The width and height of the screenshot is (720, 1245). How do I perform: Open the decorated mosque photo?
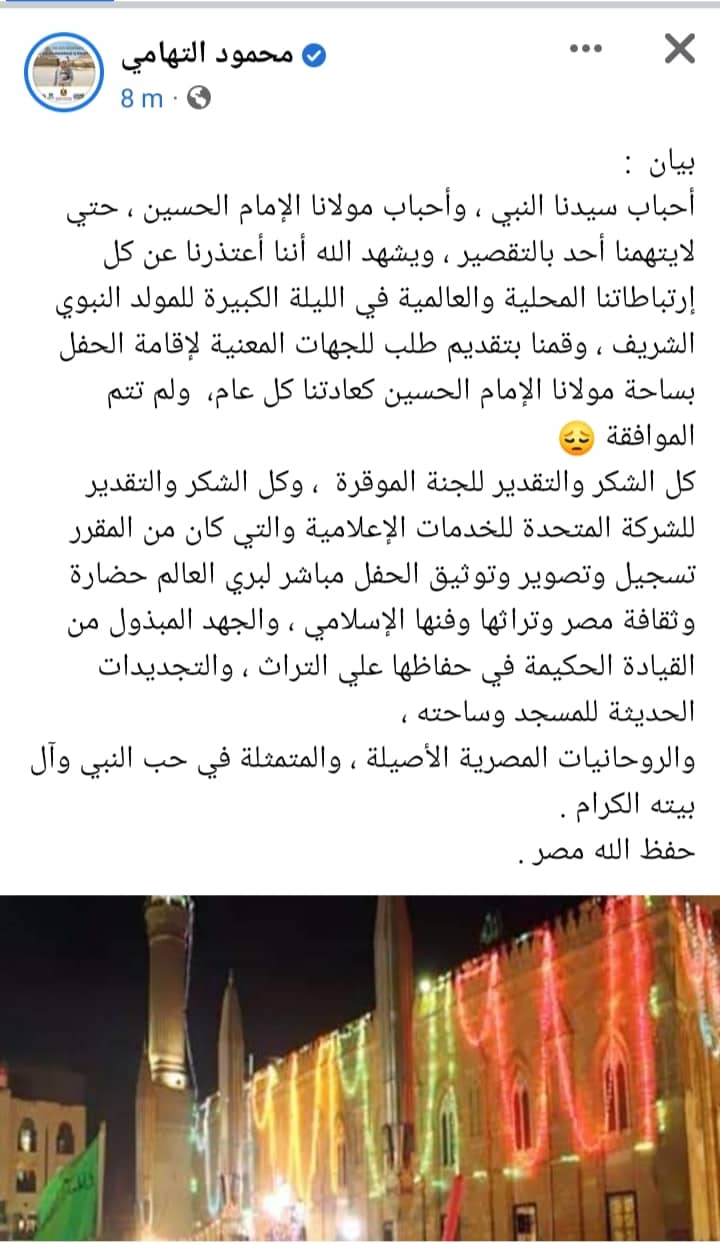pos(360,1069)
